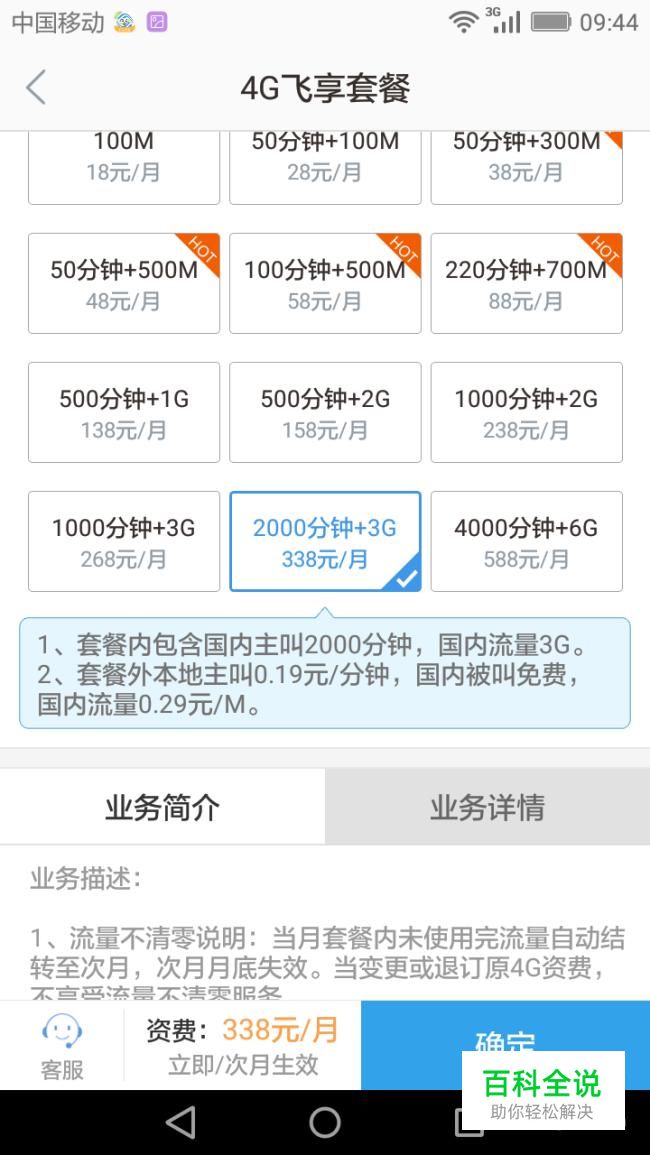Select the 1000分钟+3G 268元/月 plan
The width and height of the screenshot is (650, 1155).
click(x=124, y=541)
